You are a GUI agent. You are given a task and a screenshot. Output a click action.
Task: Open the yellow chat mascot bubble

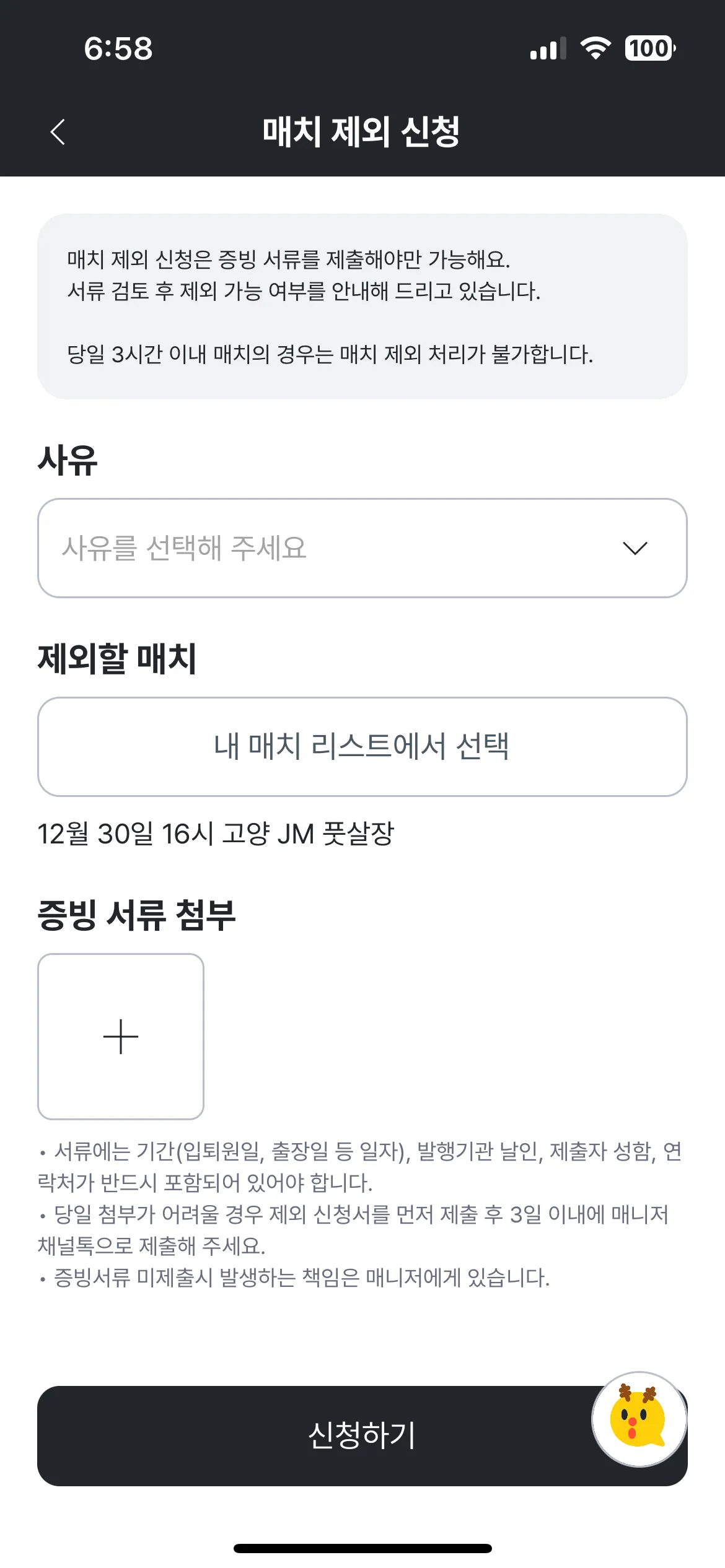[x=639, y=1419]
